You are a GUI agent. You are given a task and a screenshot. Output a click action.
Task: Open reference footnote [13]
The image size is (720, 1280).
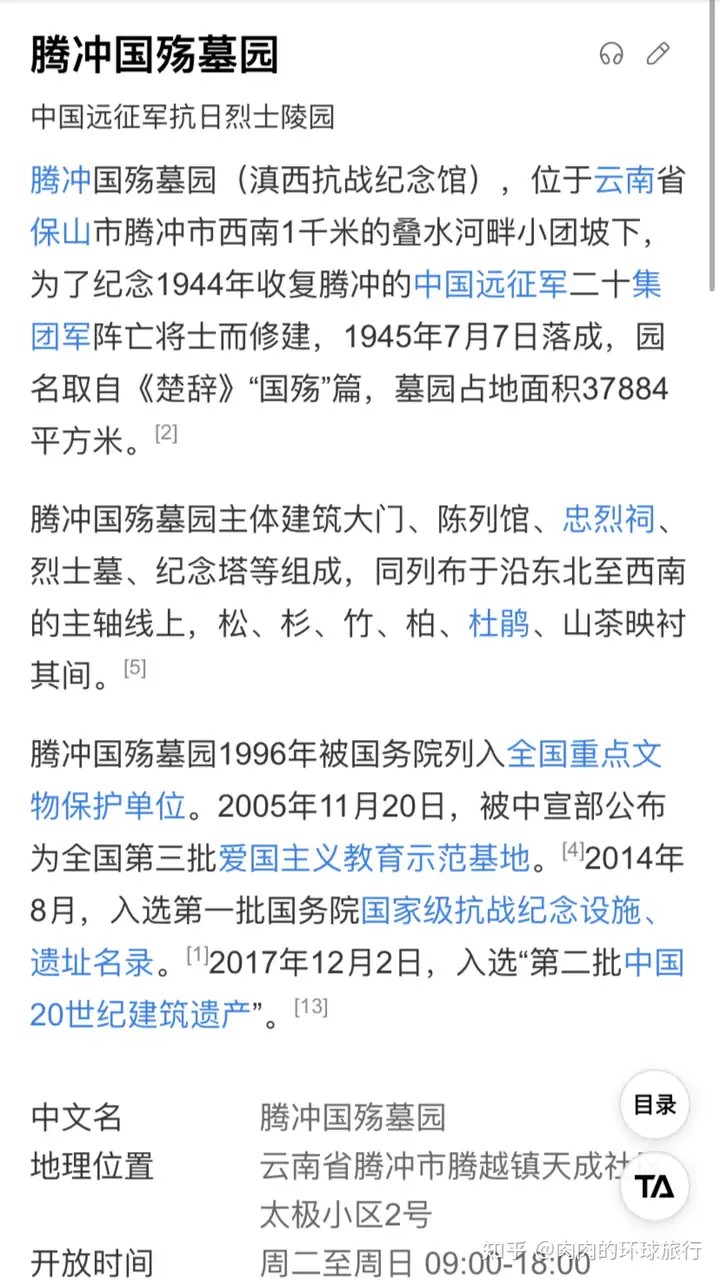(310, 1006)
